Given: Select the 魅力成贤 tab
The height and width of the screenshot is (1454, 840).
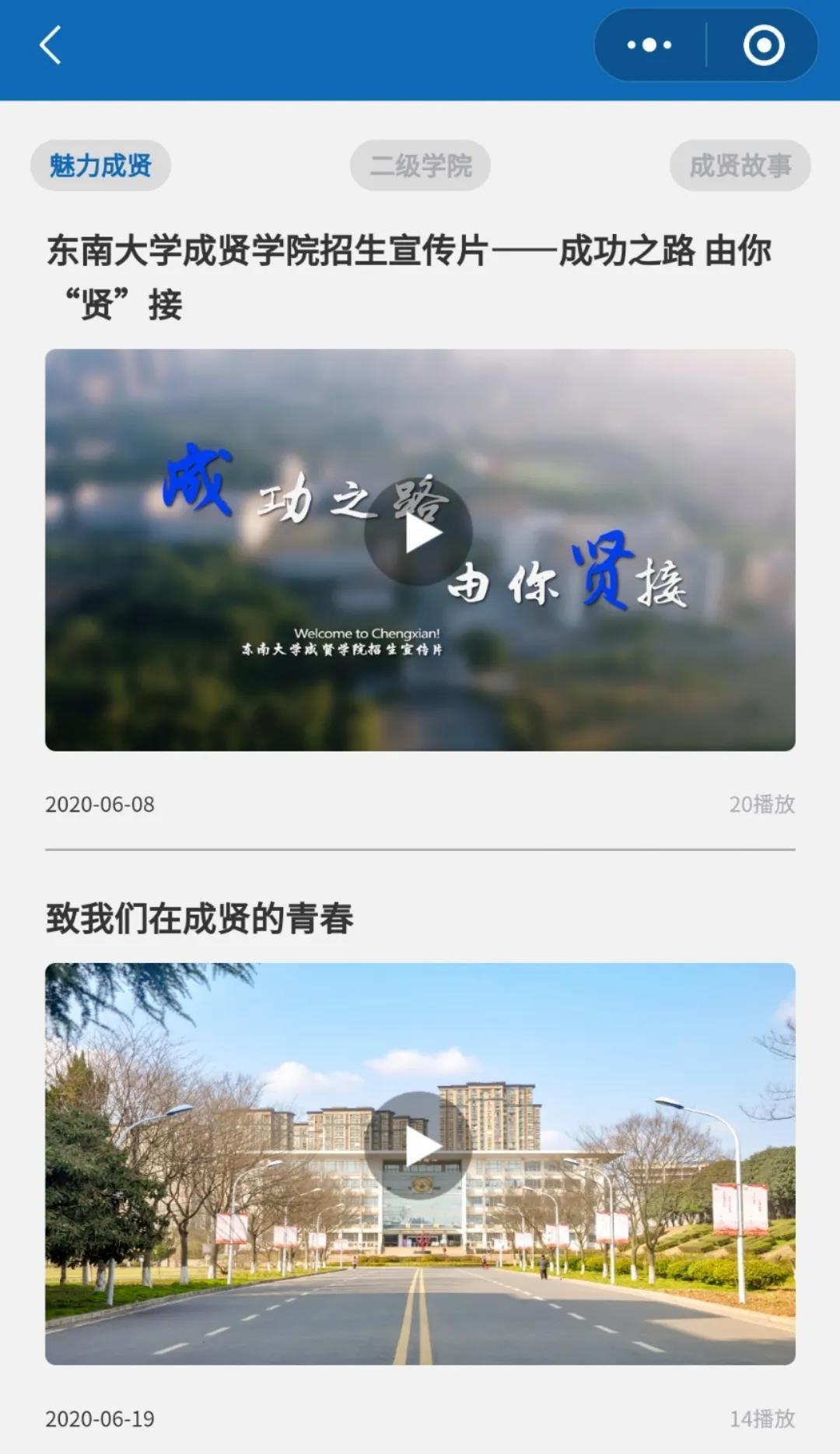Looking at the screenshot, I should (x=100, y=166).
